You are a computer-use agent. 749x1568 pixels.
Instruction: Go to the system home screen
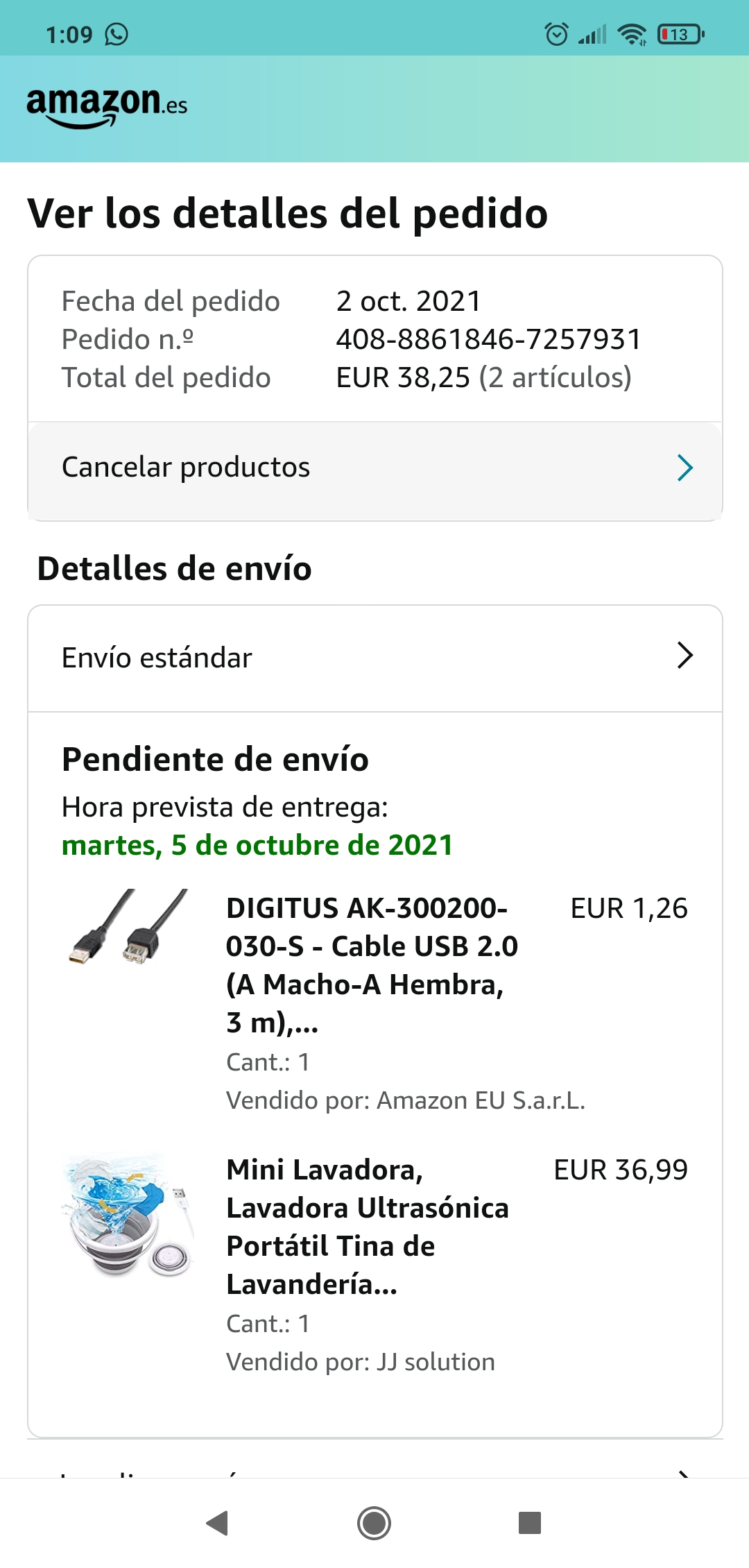[374, 1523]
